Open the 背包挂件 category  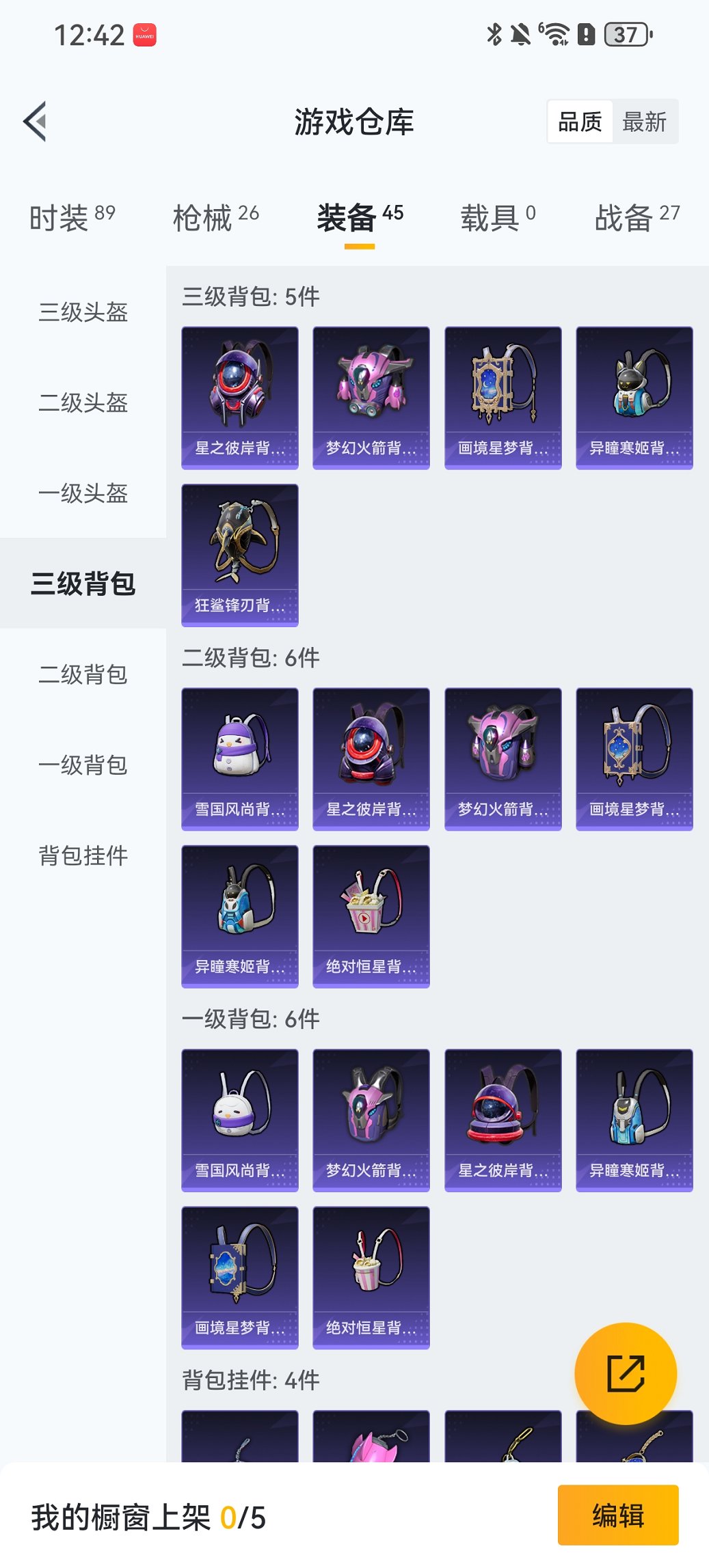pos(83,855)
